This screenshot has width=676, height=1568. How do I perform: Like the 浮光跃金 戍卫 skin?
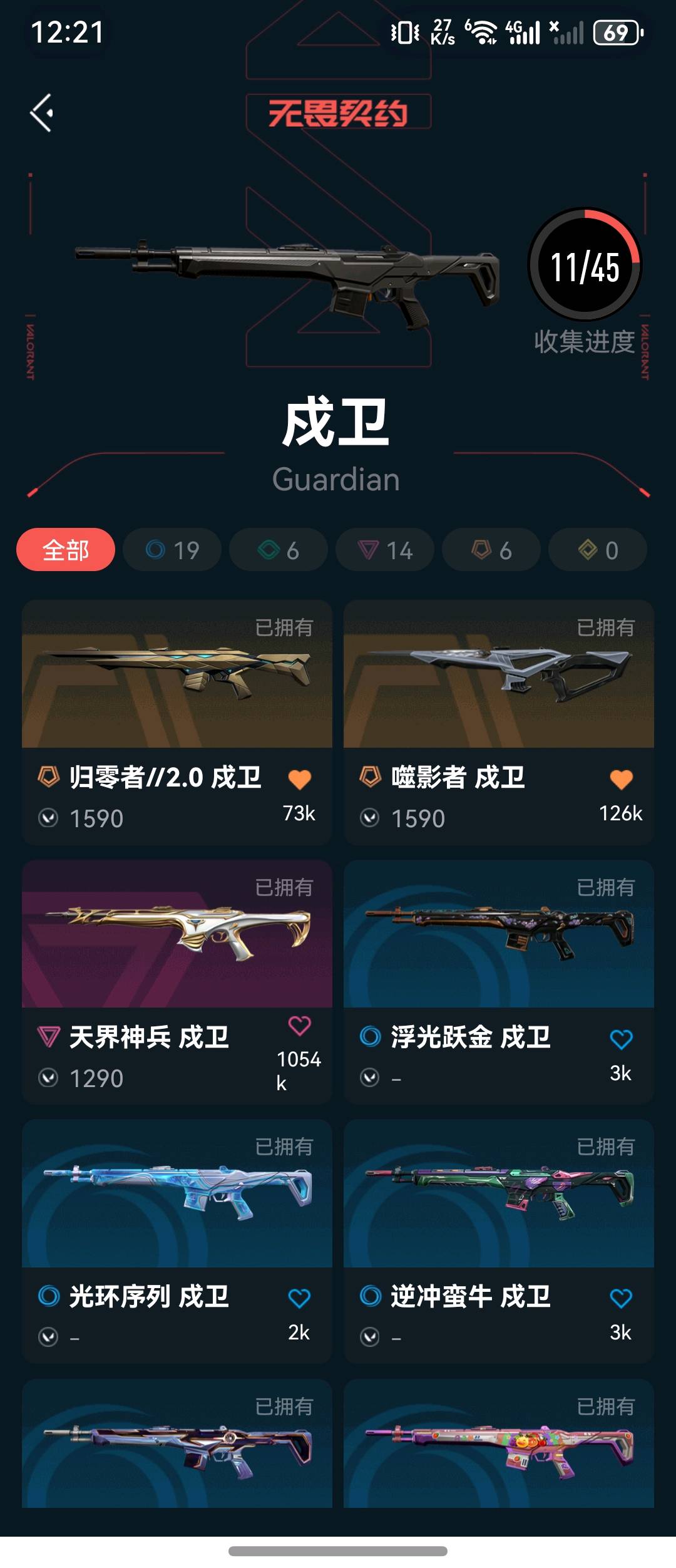click(621, 1039)
